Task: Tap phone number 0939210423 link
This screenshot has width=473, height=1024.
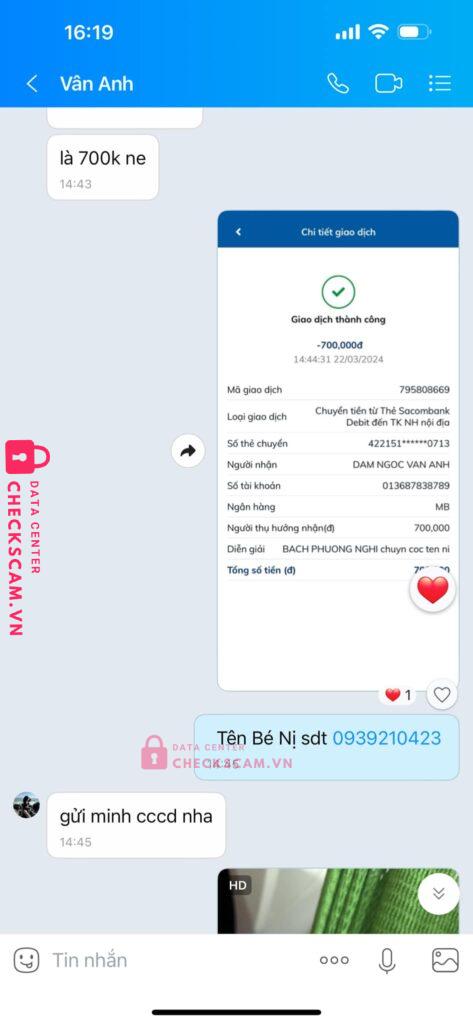Action: (387, 738)
